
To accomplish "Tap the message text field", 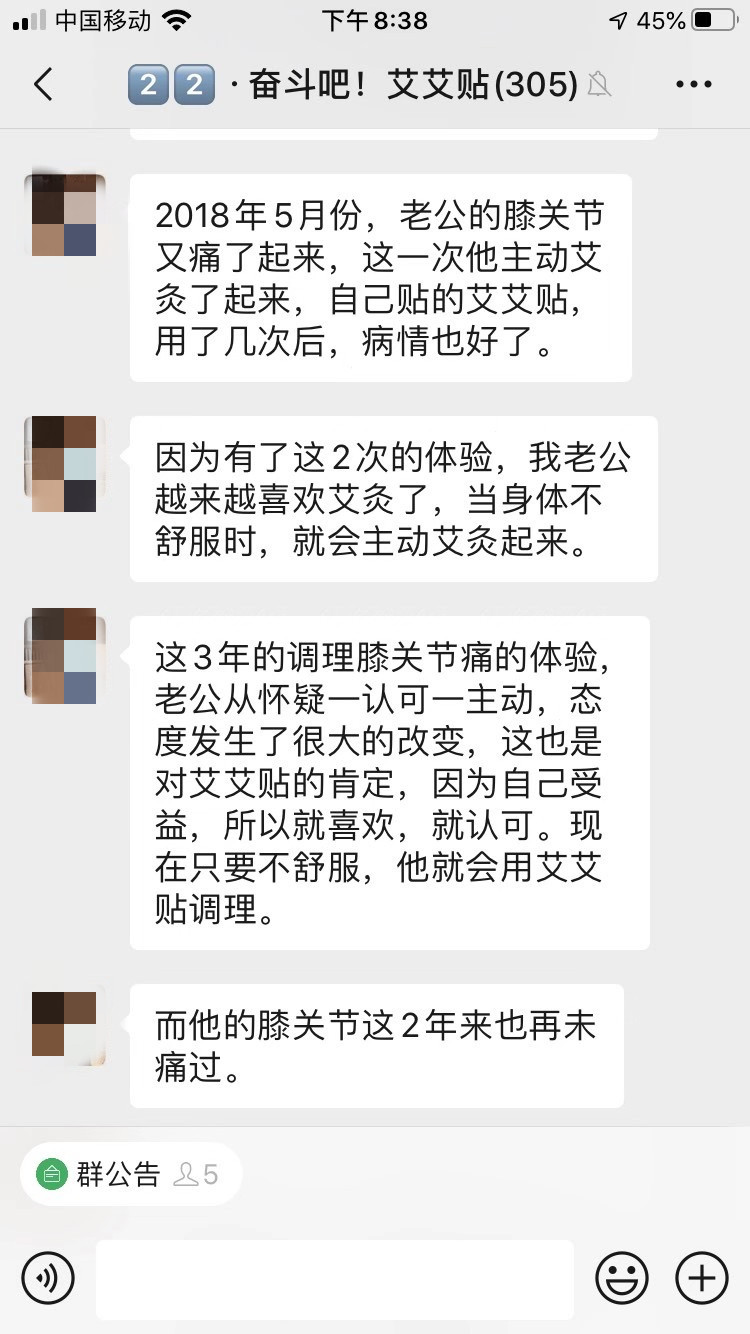I will pyautogui.click(x=335, y=1279).
